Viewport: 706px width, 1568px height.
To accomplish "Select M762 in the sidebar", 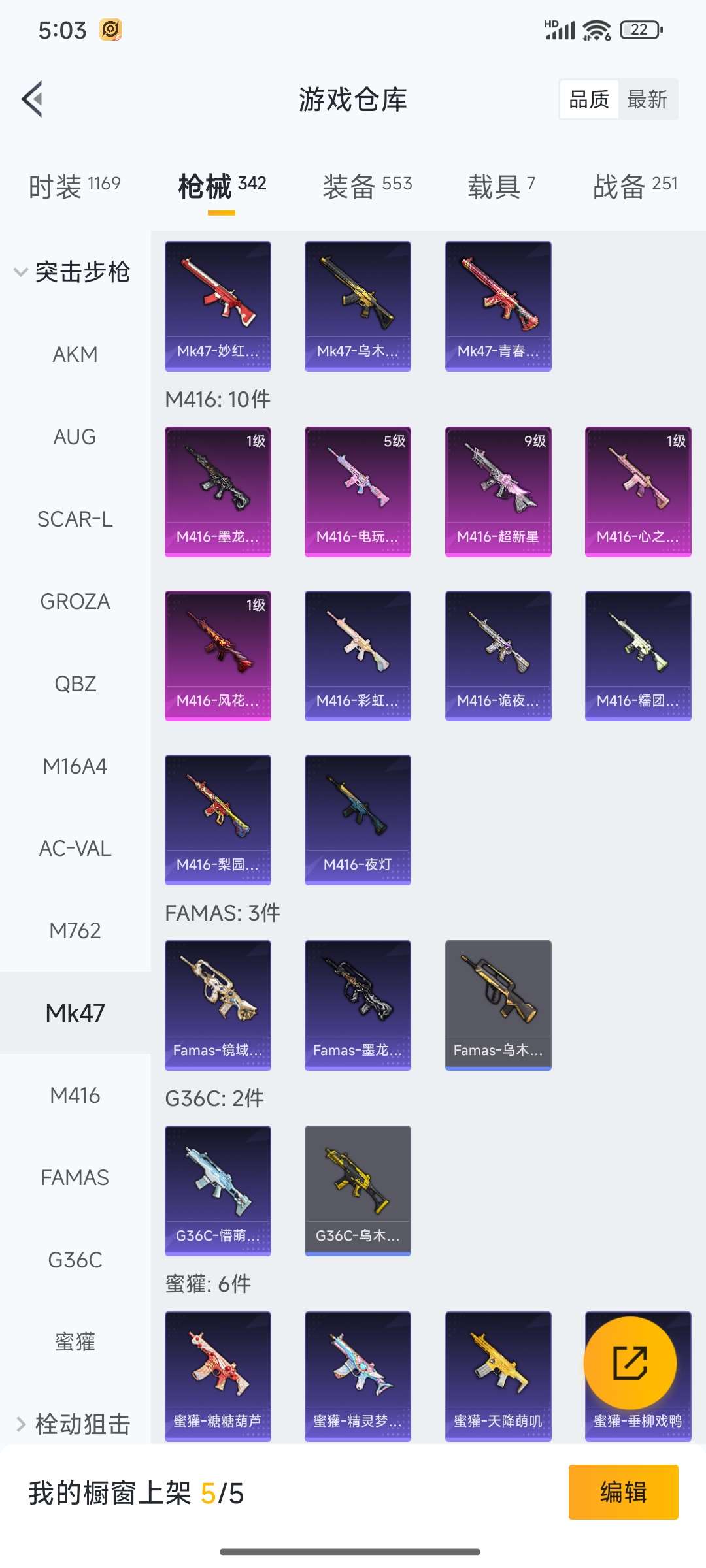I will 75,930.
